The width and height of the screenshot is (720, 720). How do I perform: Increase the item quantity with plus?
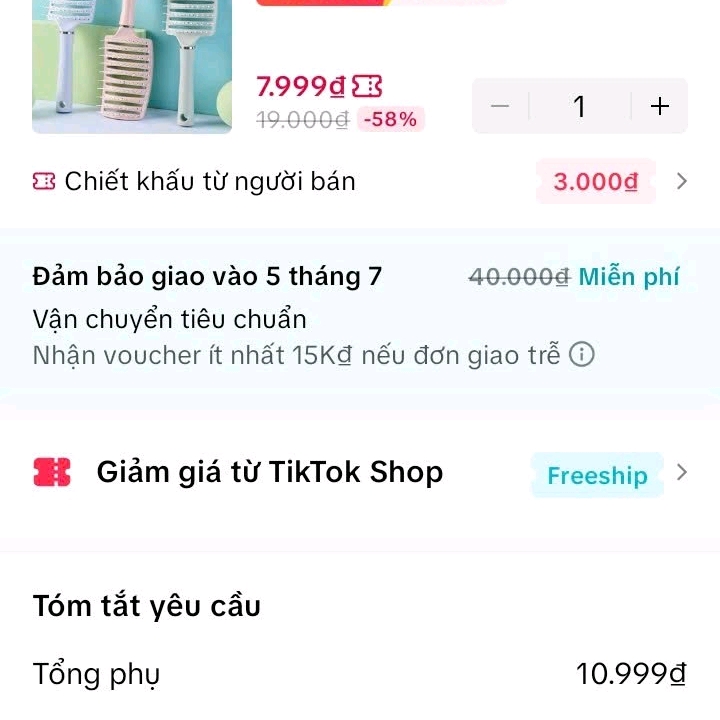click(660, 106)
